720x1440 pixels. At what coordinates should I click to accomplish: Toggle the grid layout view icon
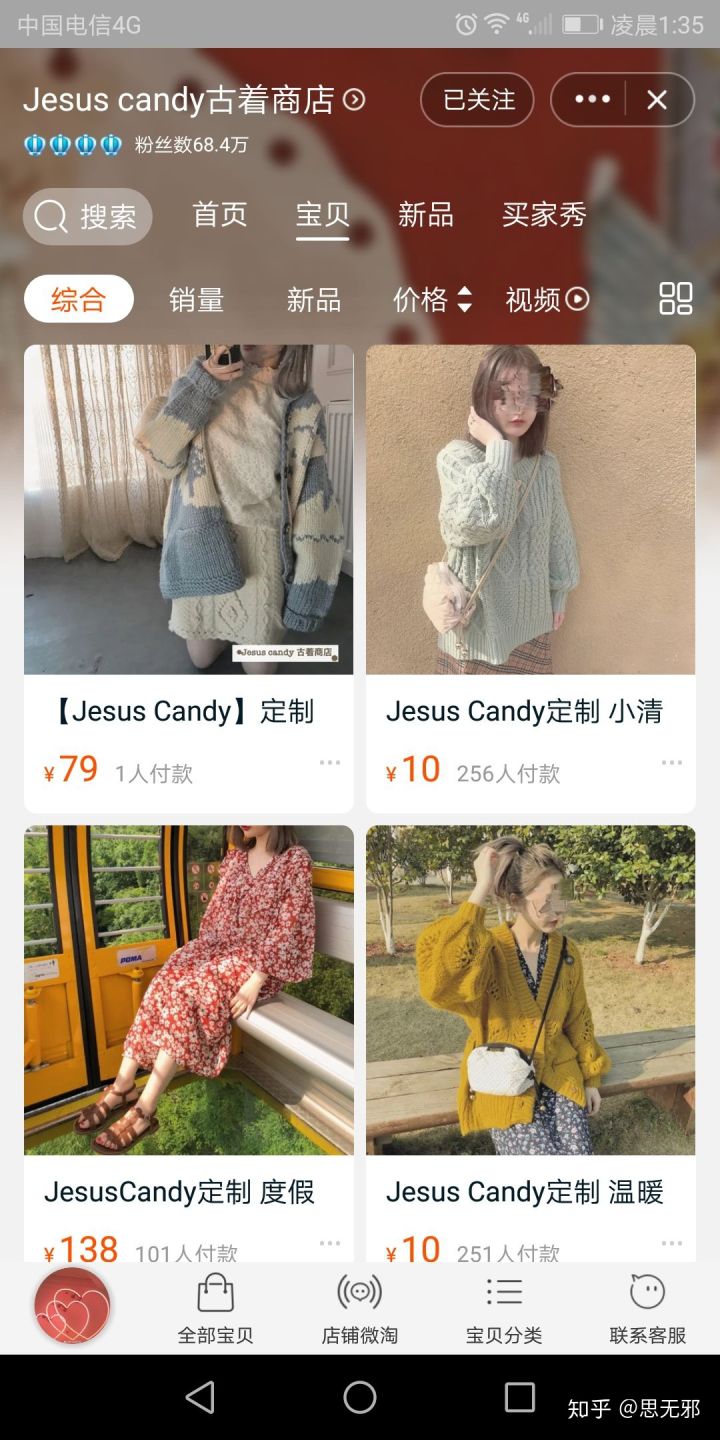point(676,299)
